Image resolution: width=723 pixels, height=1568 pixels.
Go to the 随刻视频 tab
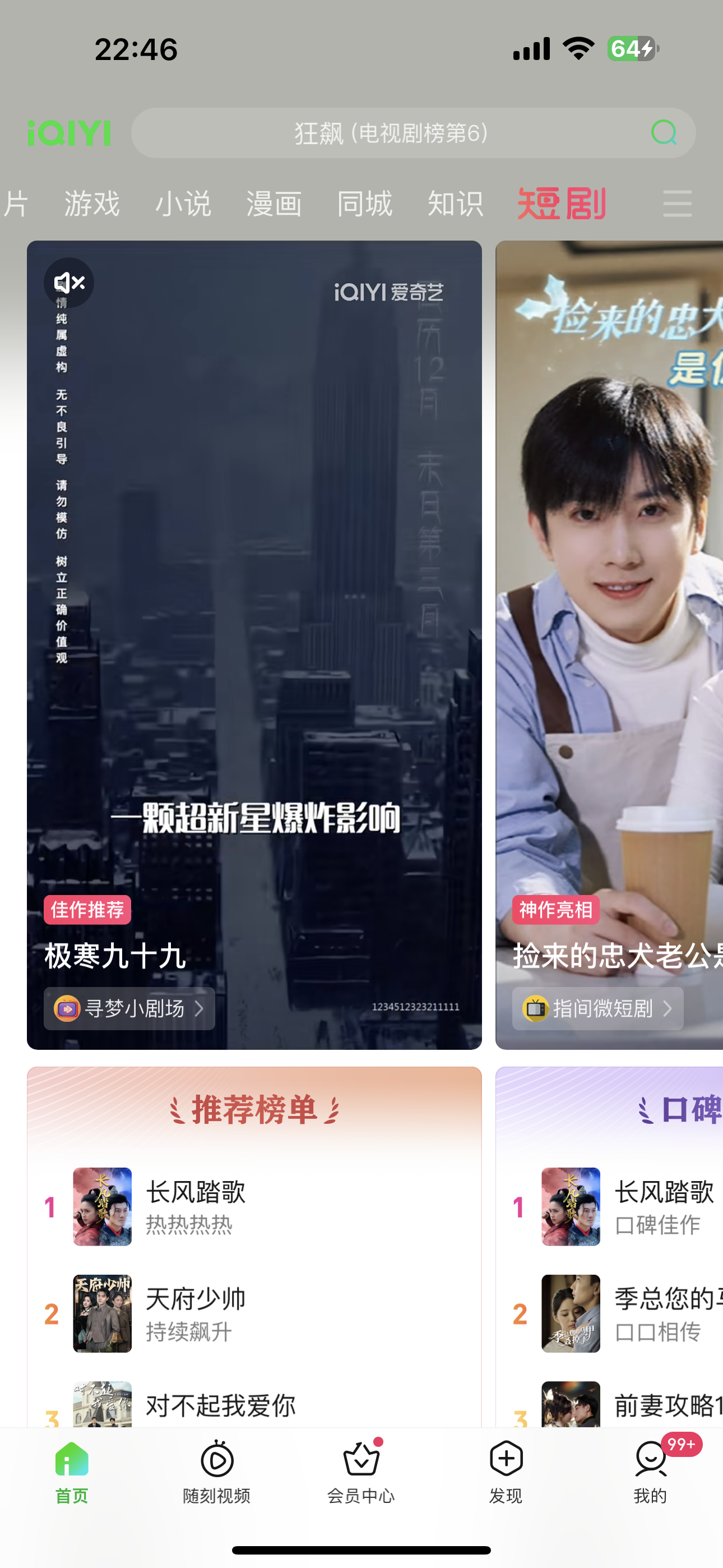[x=217, y=1471]
